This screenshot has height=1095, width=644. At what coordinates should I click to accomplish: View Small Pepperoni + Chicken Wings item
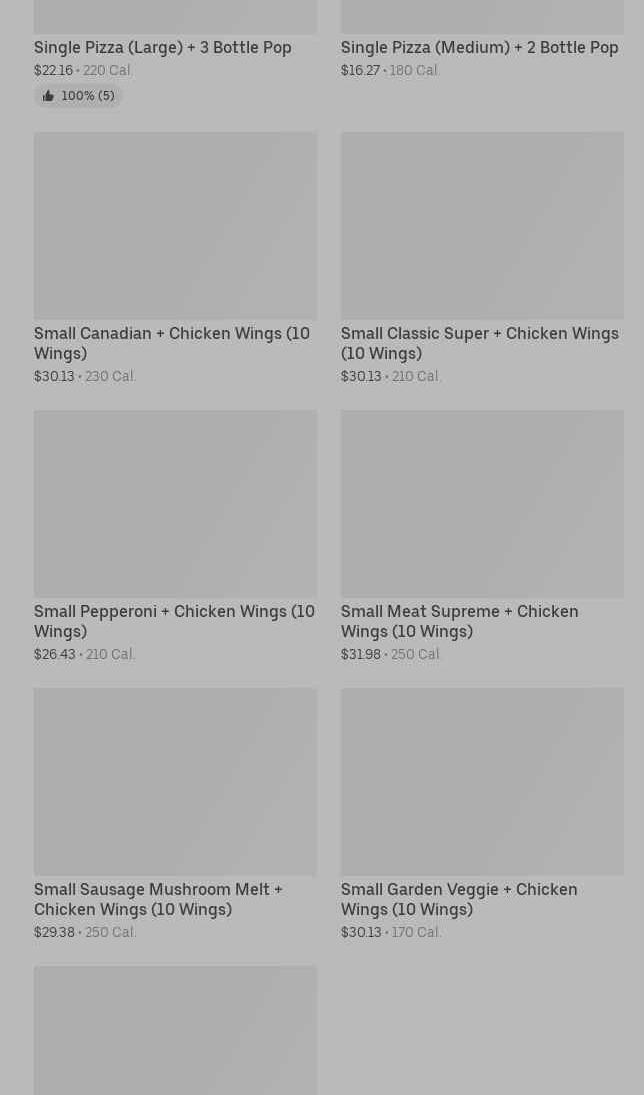pyautogui.click(x=174, y=504)
